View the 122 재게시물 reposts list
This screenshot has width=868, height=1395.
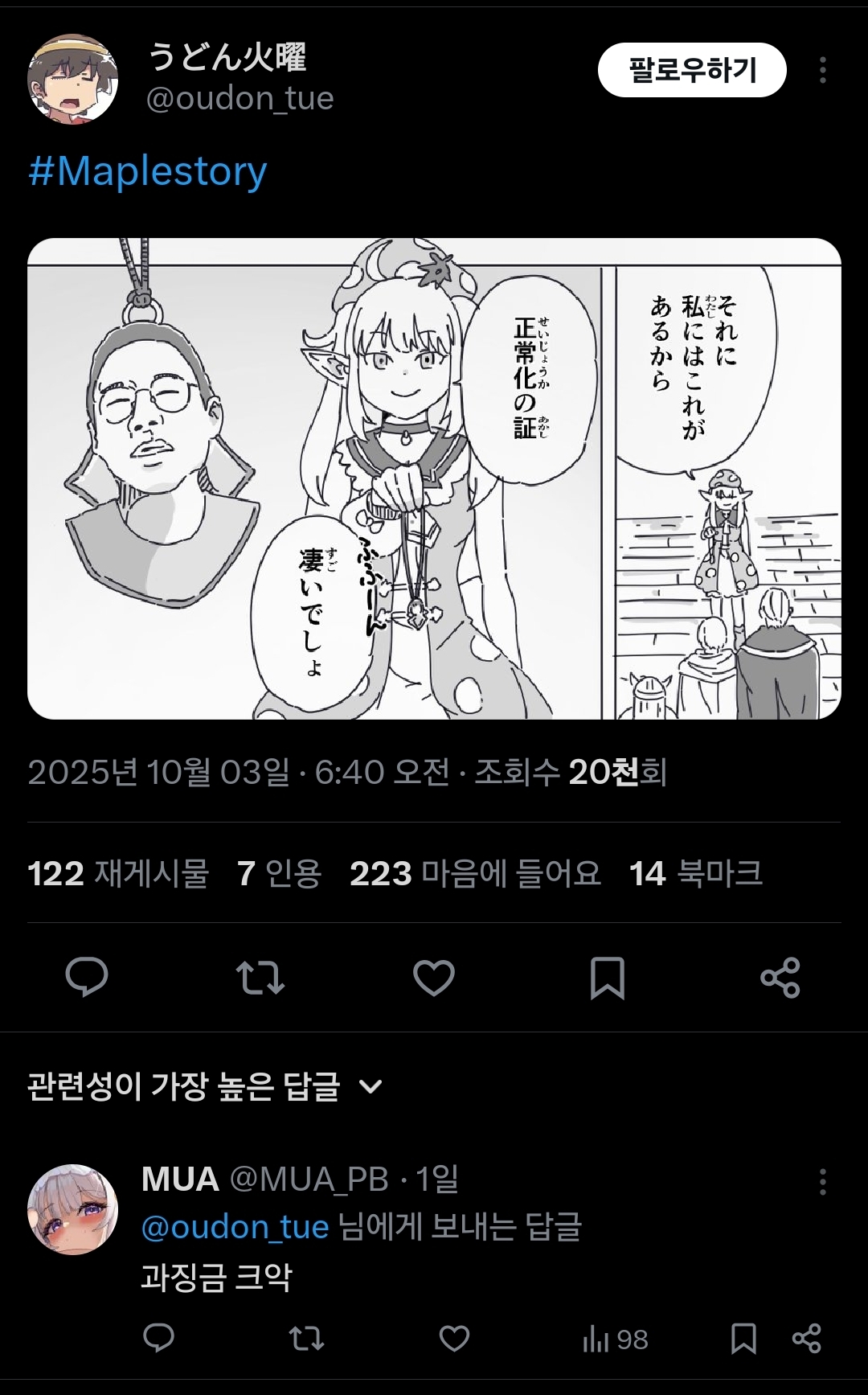(x=118, y=873)
